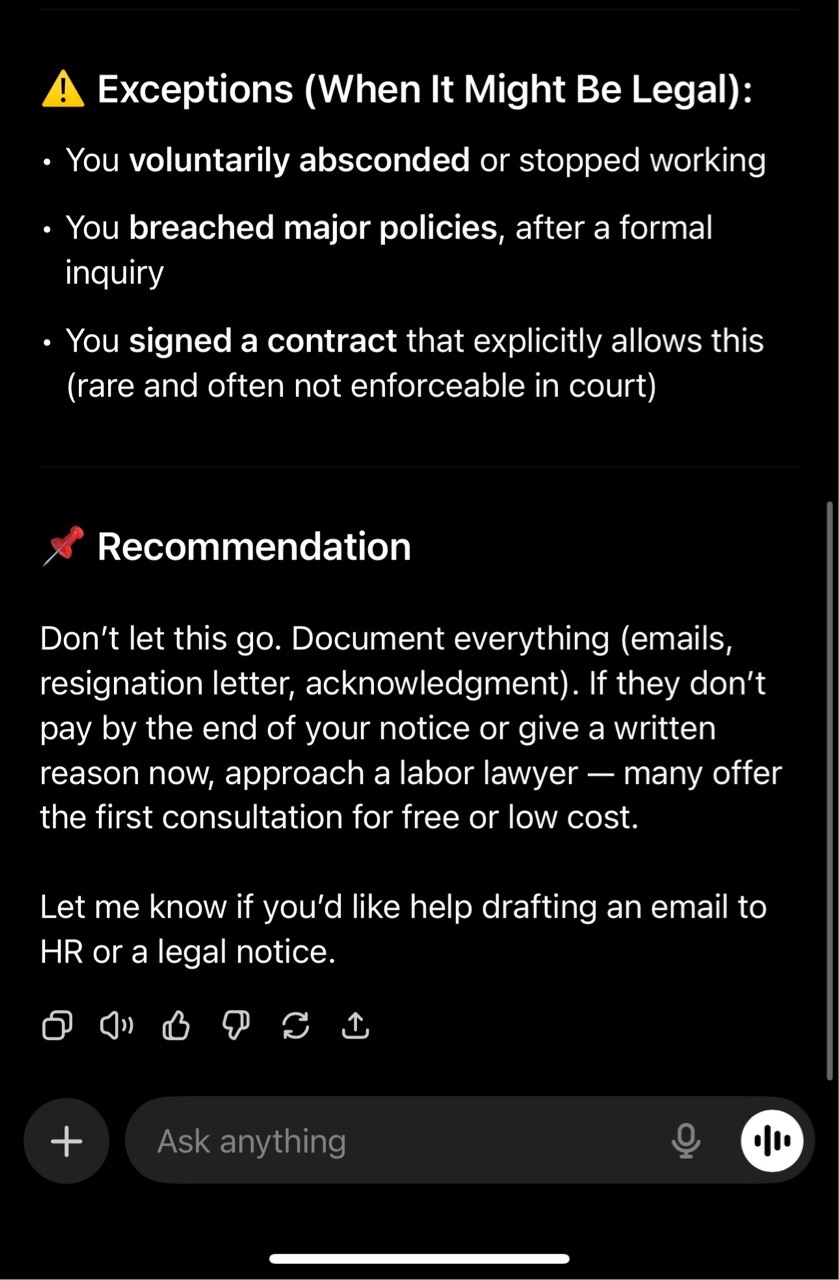839x1280 pixels.
Task: Start voice dictation with the microphone
Action: tap(686, 1141)
